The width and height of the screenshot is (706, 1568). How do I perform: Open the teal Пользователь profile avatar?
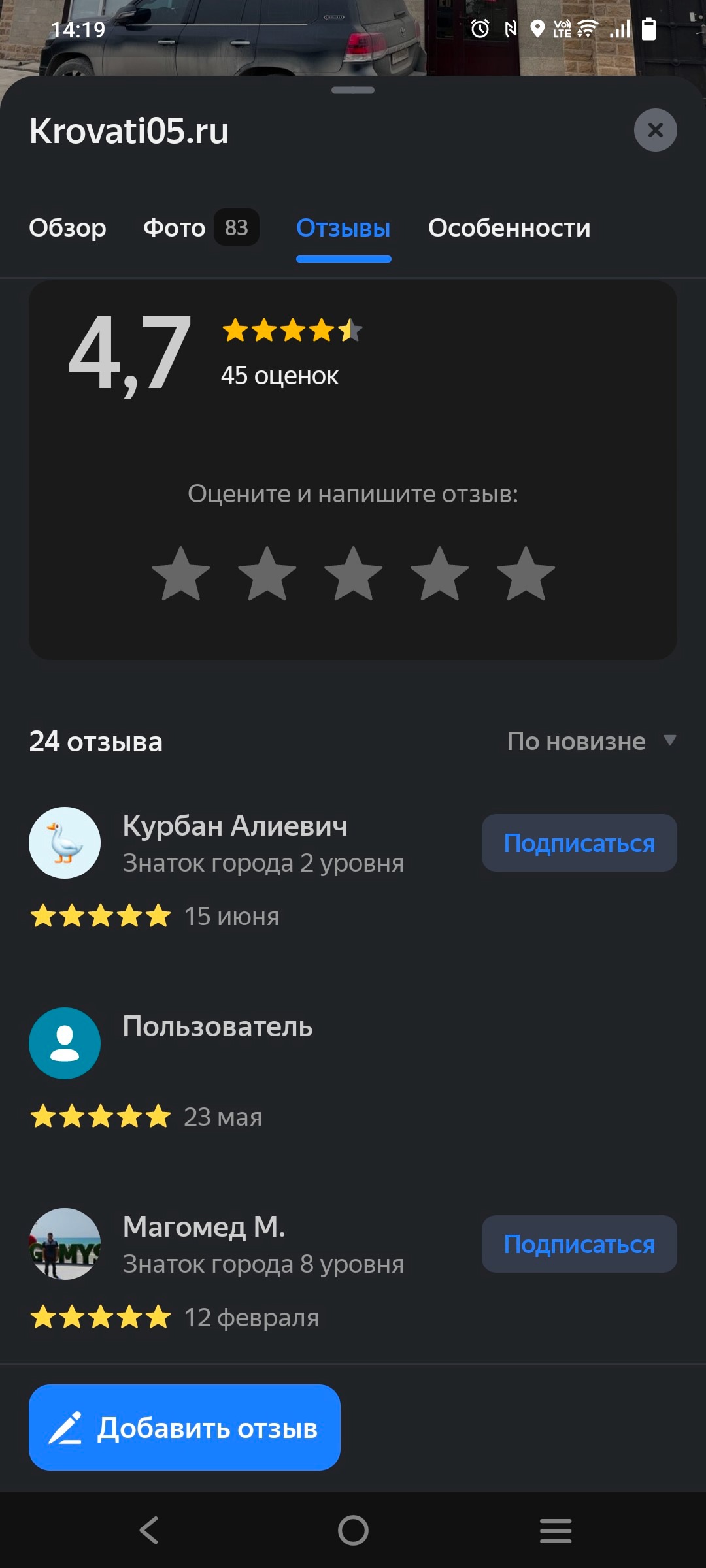(64, 1043)
